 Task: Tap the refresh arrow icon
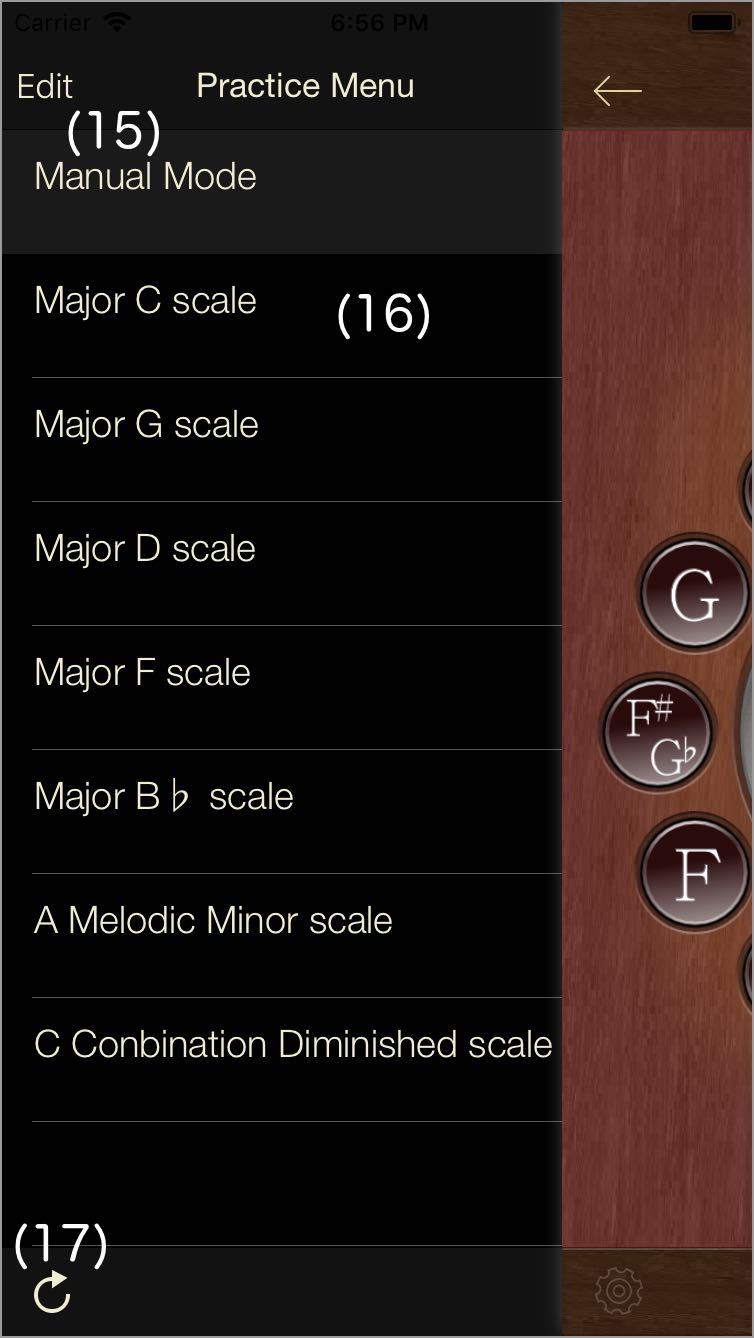52,1292
